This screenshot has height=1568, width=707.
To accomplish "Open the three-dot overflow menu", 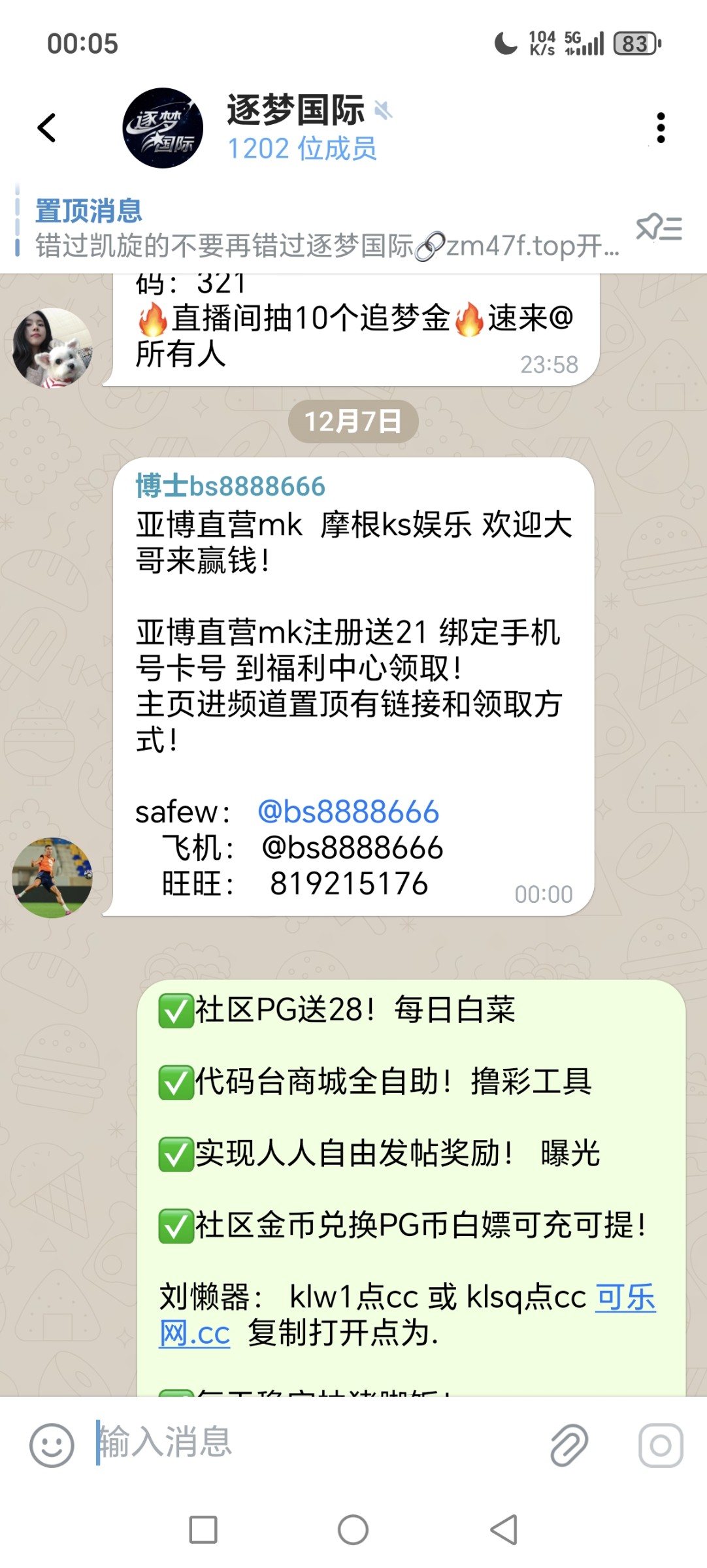I will tap(661, 127).
